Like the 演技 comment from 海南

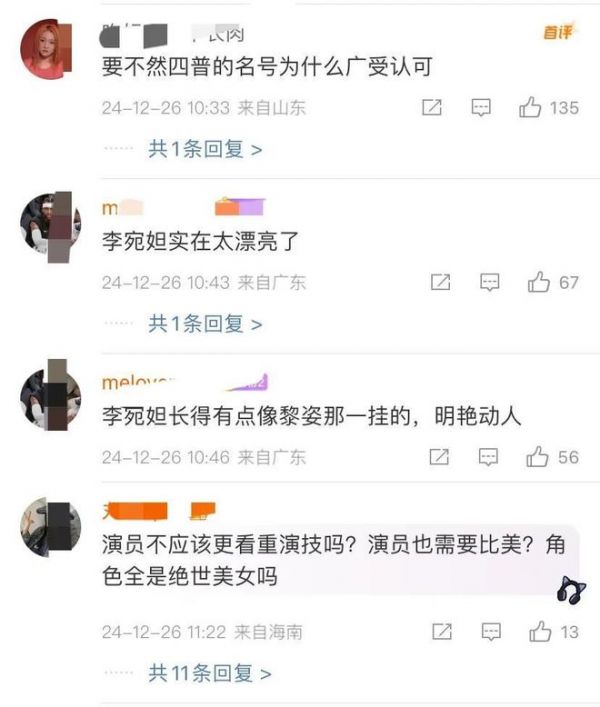tap(541, 632)
